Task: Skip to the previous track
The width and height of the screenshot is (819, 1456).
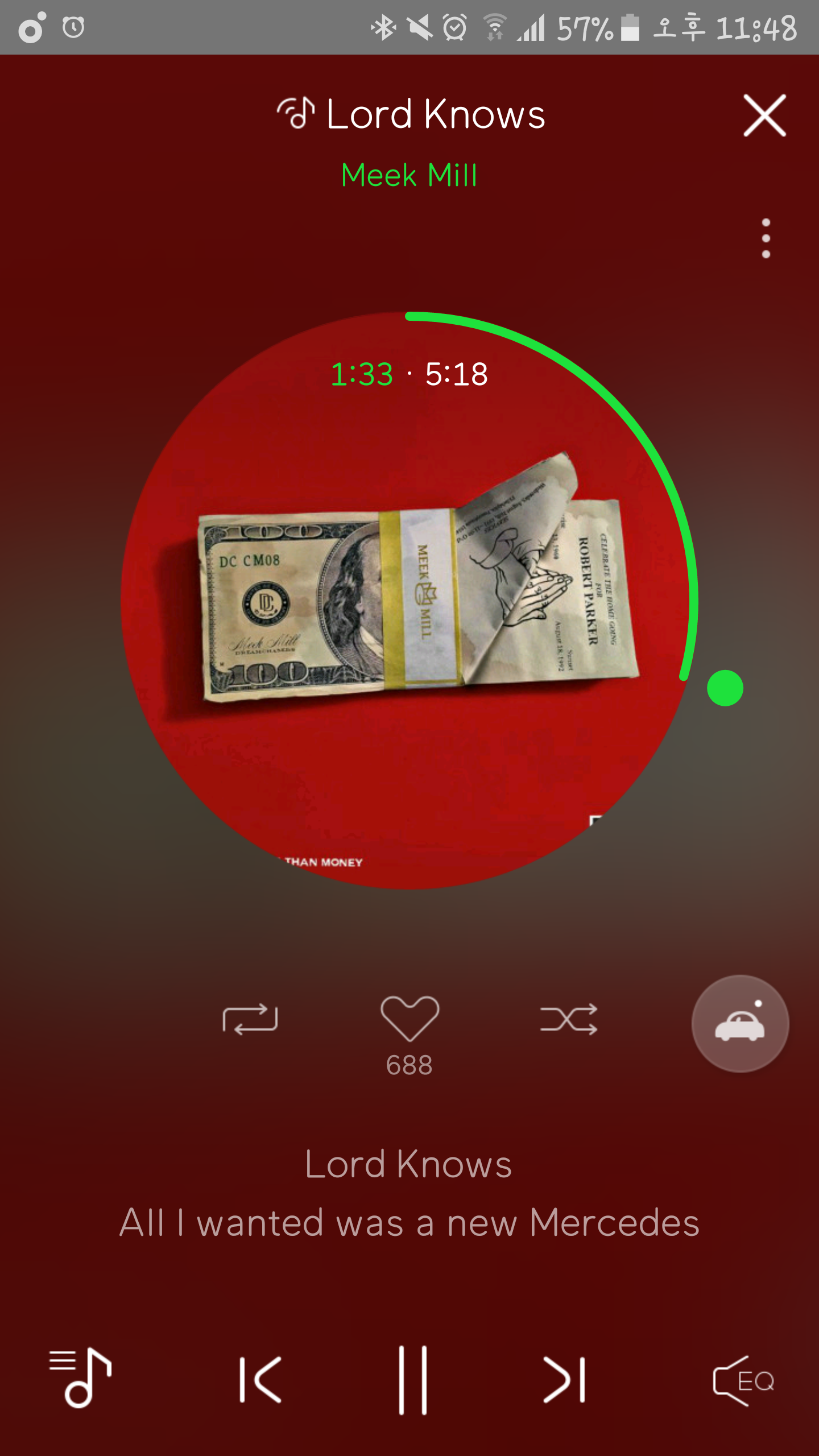Action: 260,1380
